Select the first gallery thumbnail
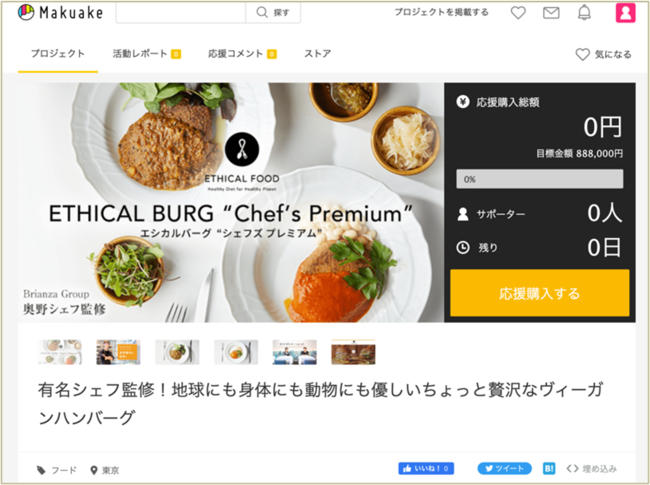Screen dimensions: 650x485 click(x=60, y=352)
